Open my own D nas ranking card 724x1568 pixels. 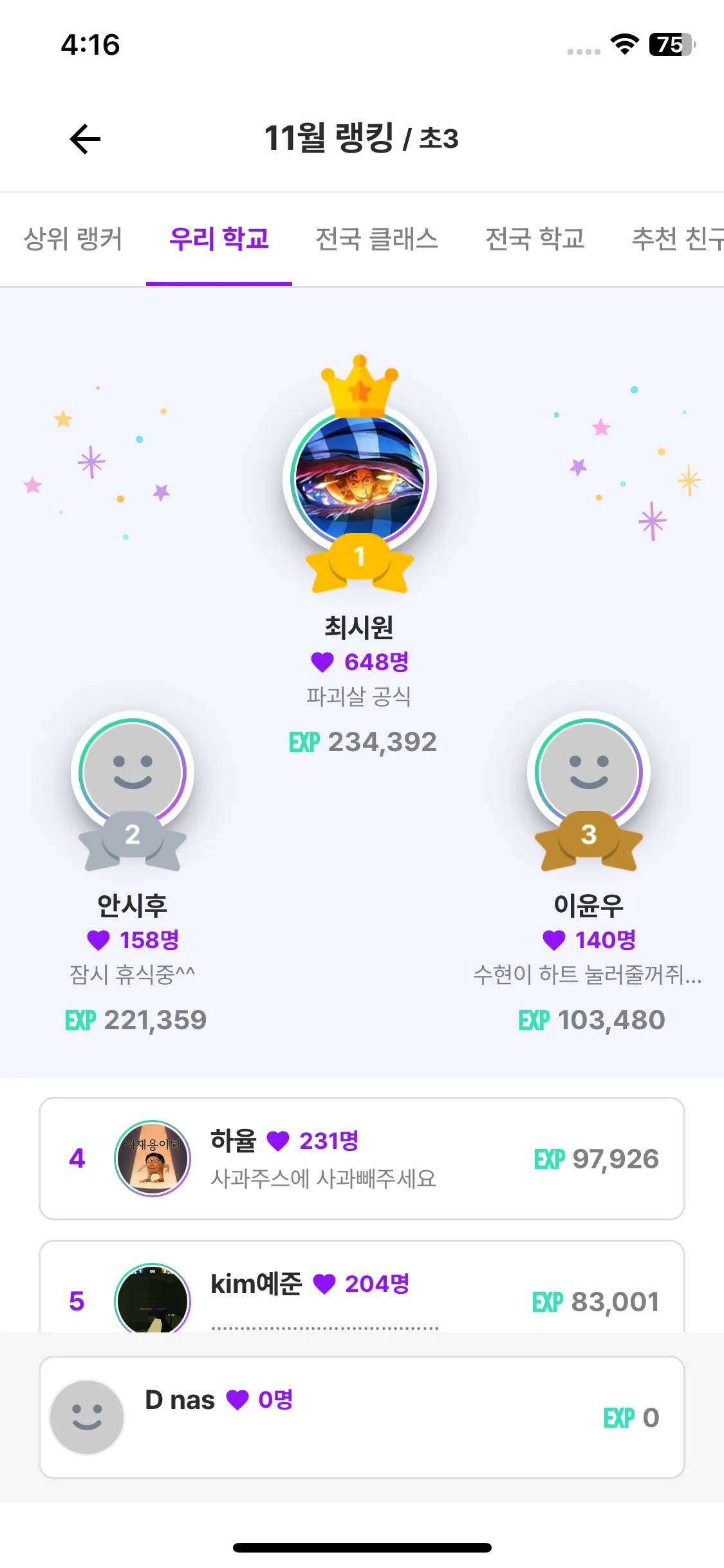362,1417
